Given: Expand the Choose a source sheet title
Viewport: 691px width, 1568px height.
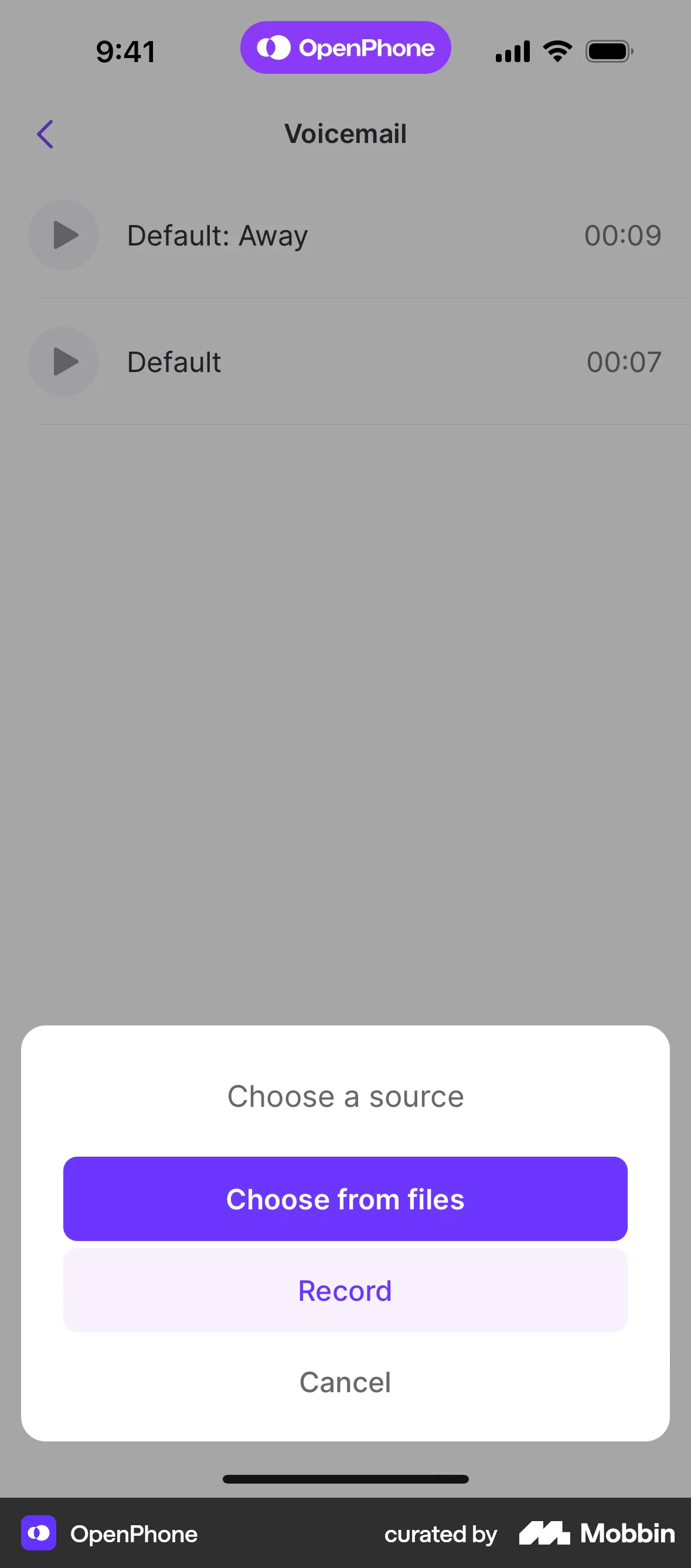Looking at the screenshot, I should click(345, 1096).
